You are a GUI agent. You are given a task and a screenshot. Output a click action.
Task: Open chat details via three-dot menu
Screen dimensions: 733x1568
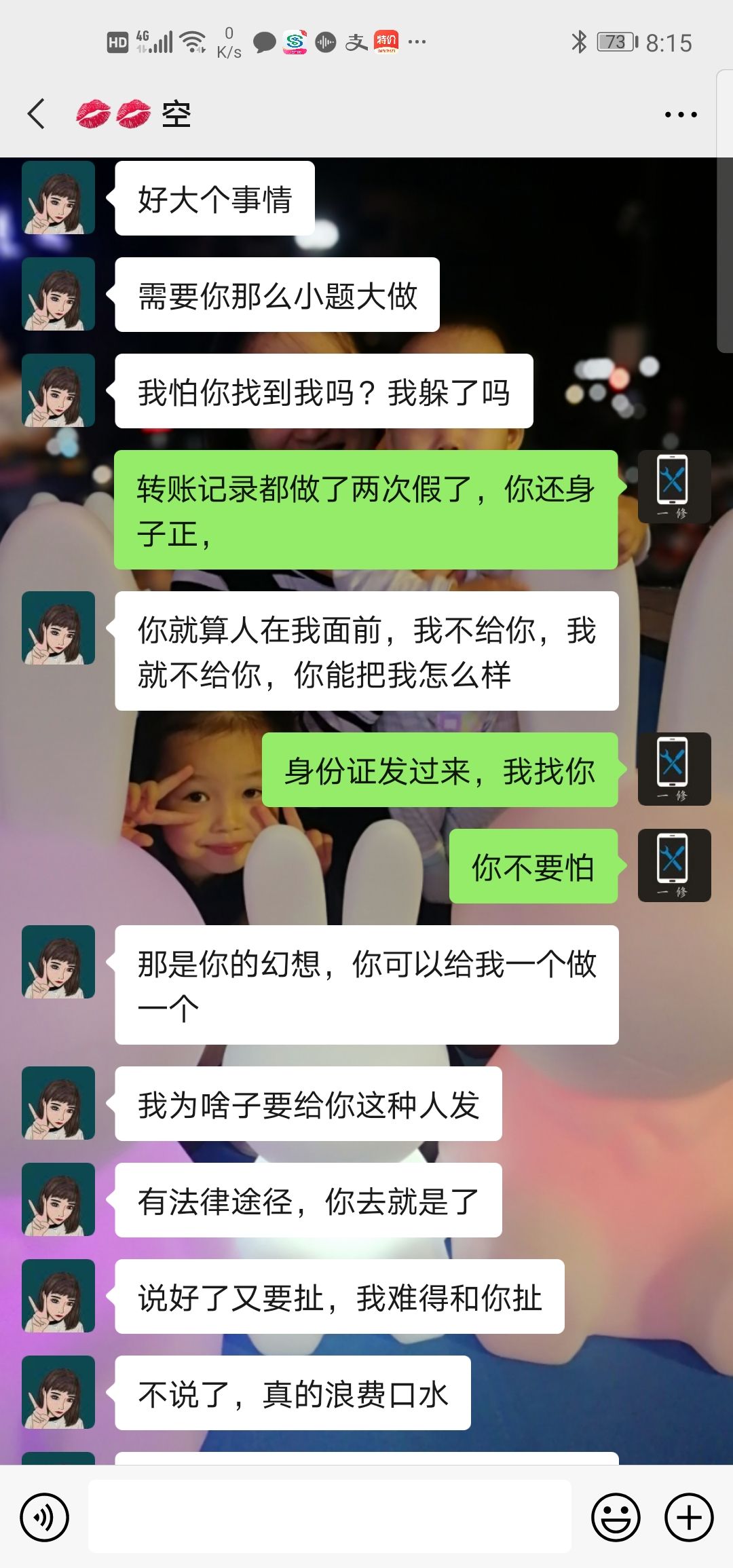point(680,115)
